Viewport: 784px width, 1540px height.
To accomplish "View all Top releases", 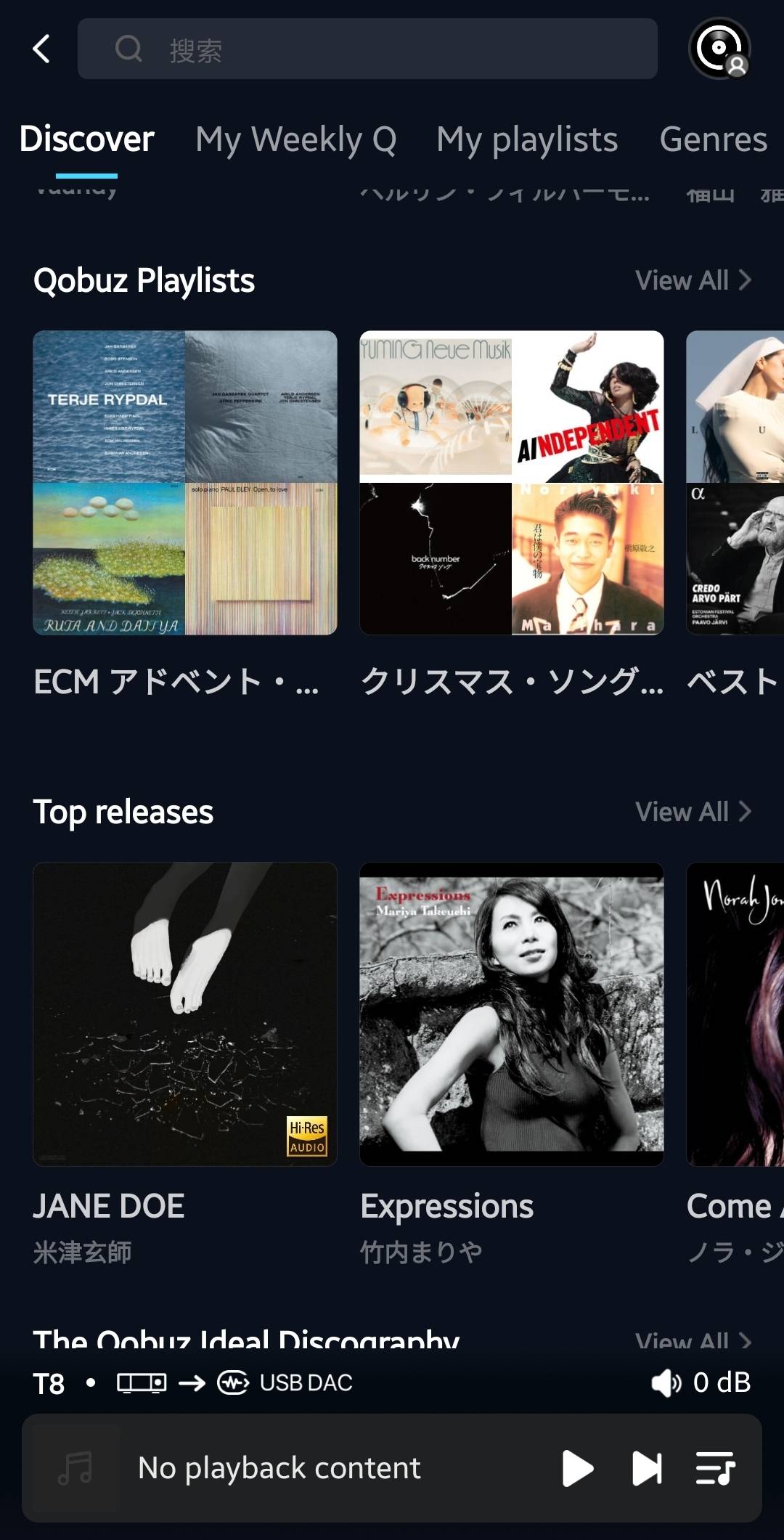I will coord(693,812).
